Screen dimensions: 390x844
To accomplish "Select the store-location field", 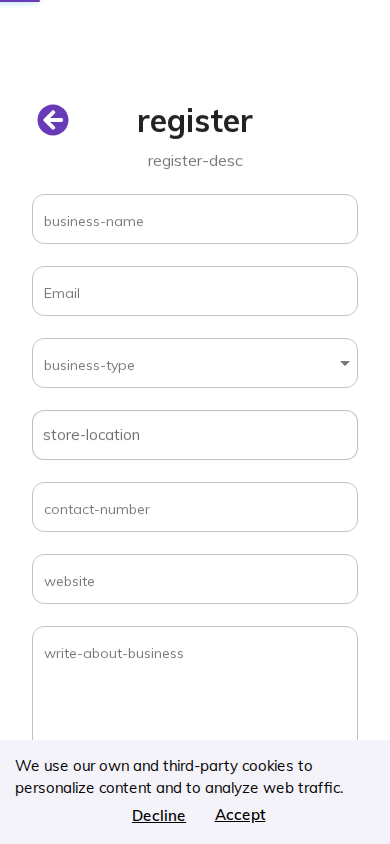I will (195, 435).
